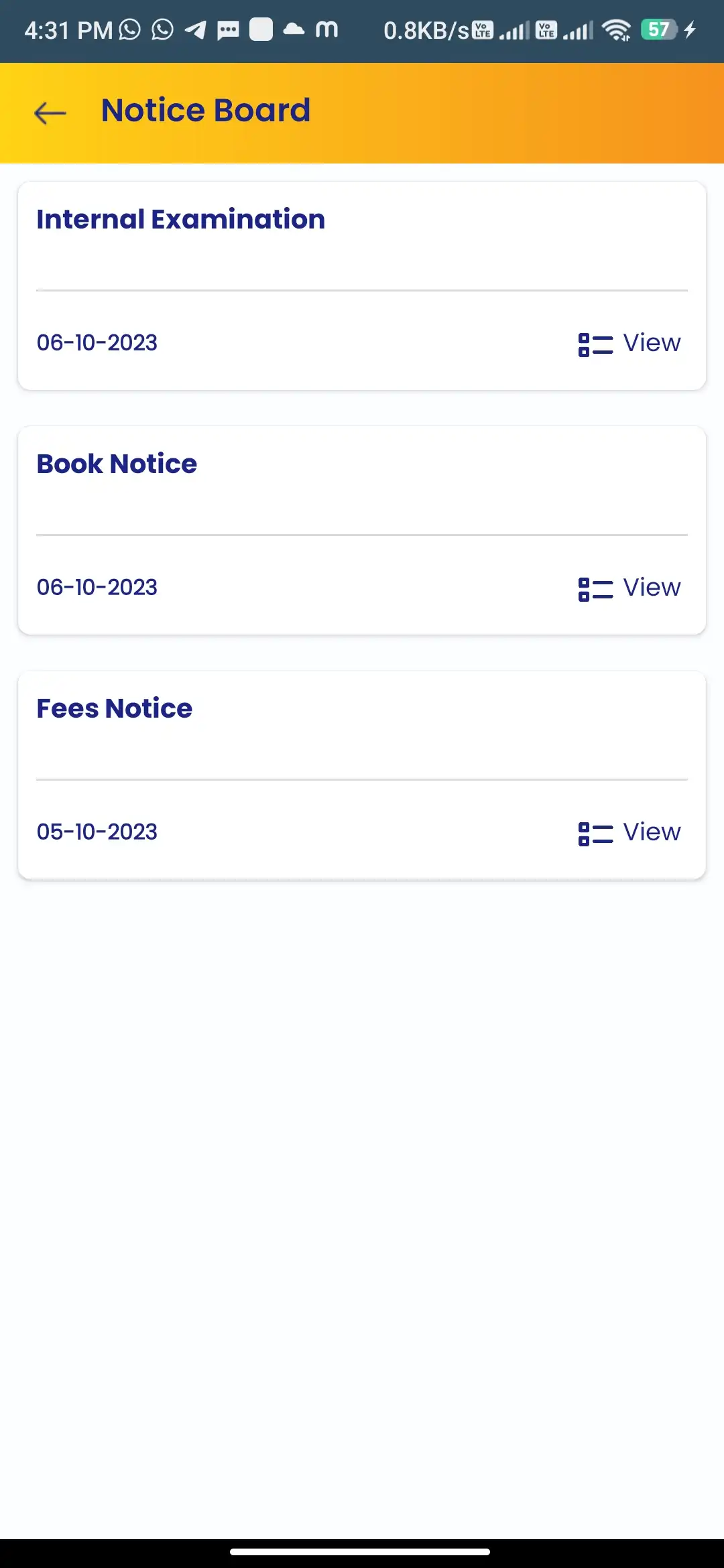Open View for Fees Notice
724x1568 pixels.
[x=652, y=832]
